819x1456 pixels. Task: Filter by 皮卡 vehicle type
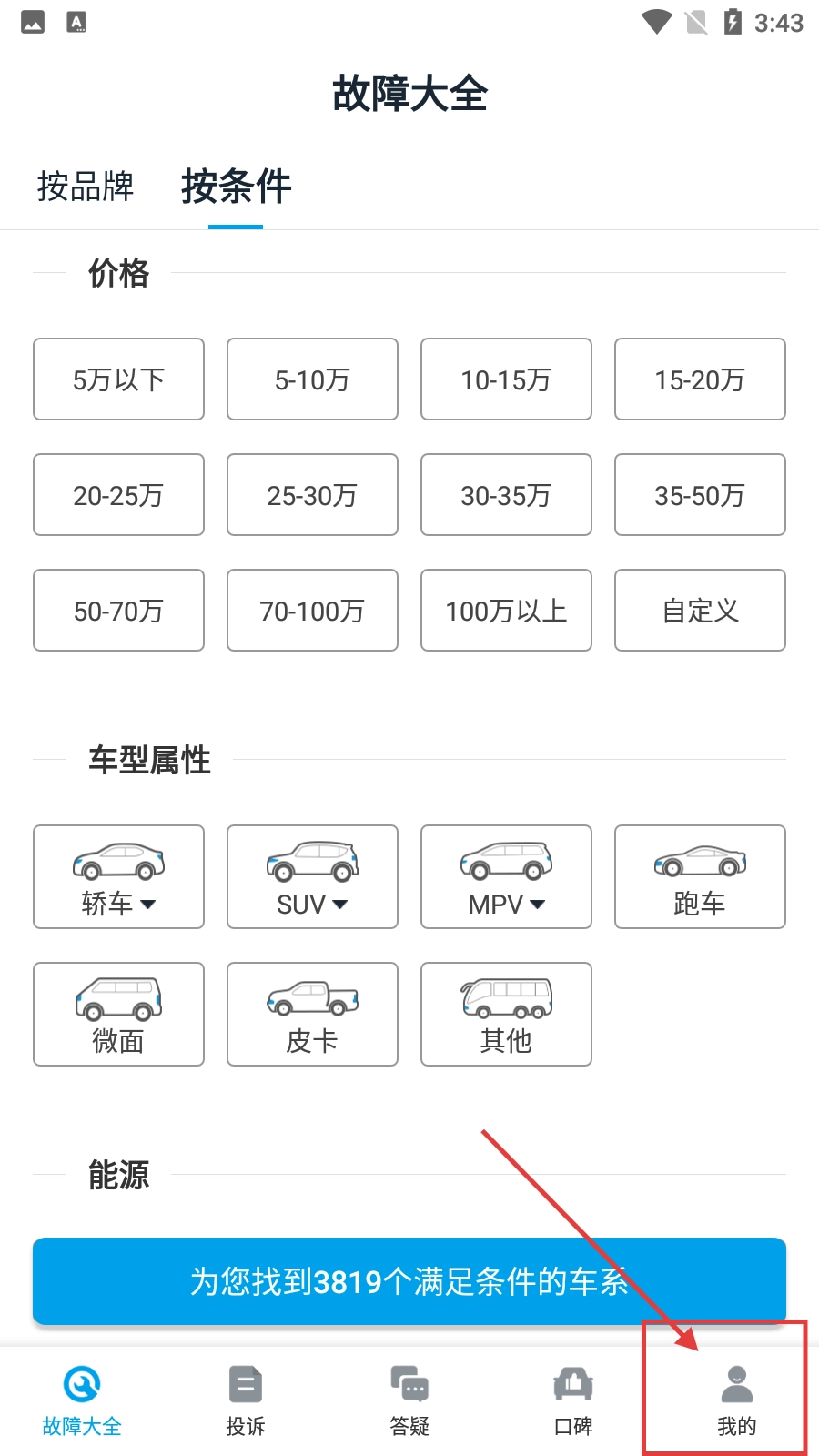click(x=312, y=1015)
